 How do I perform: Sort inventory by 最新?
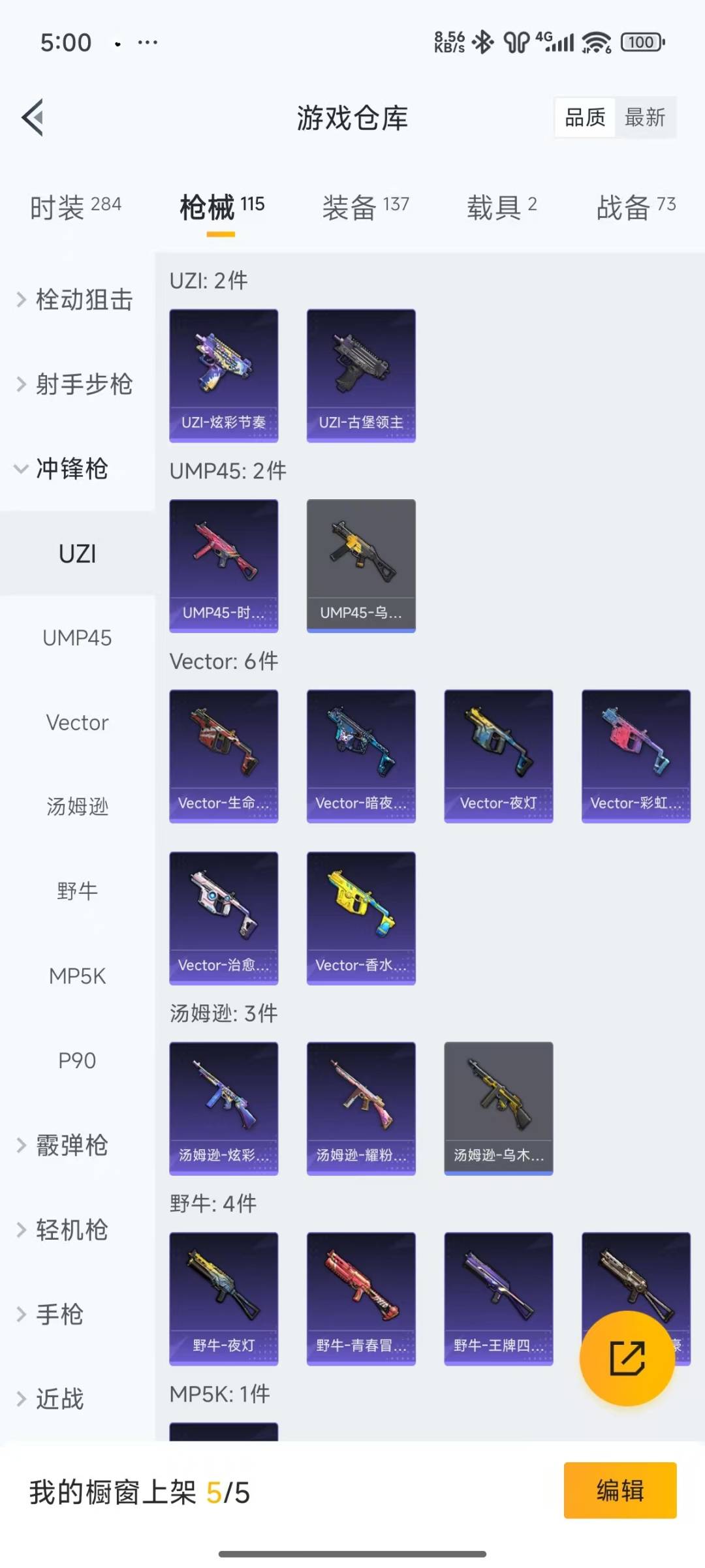(x=644, y=118)
